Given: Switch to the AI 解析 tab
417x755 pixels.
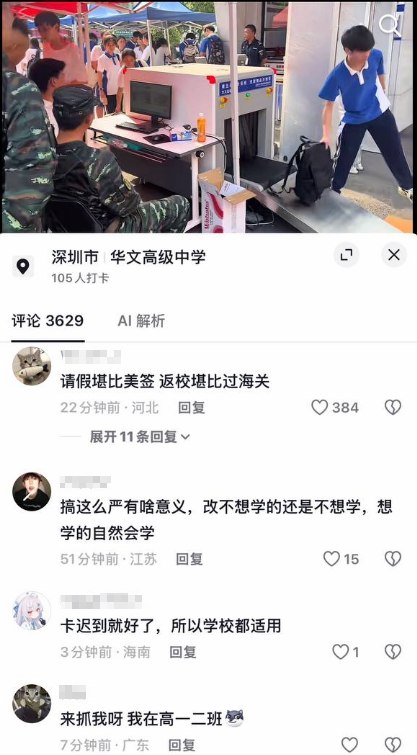Looking at the screenshot, I should 142,321.
